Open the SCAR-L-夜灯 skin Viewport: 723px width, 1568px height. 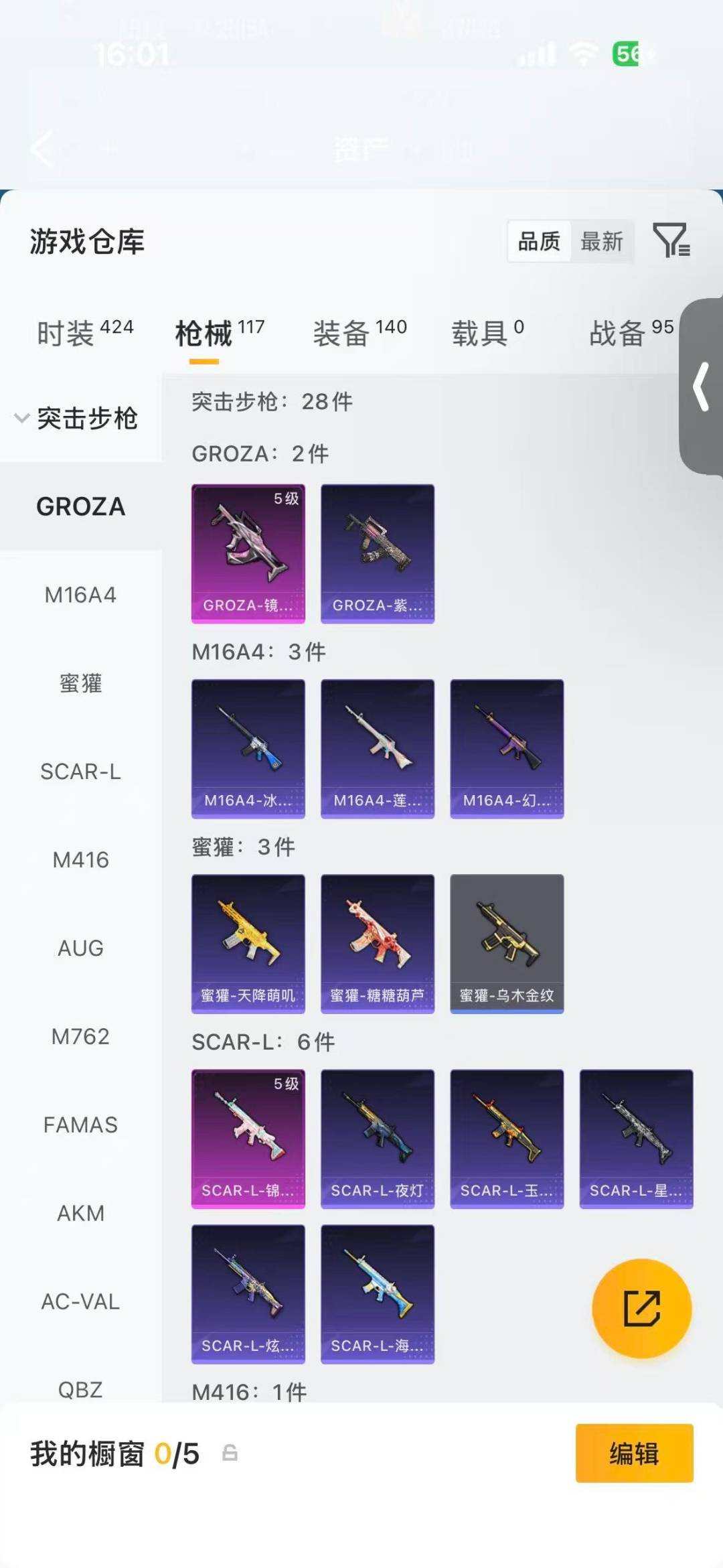click(x=378, y=1139)
